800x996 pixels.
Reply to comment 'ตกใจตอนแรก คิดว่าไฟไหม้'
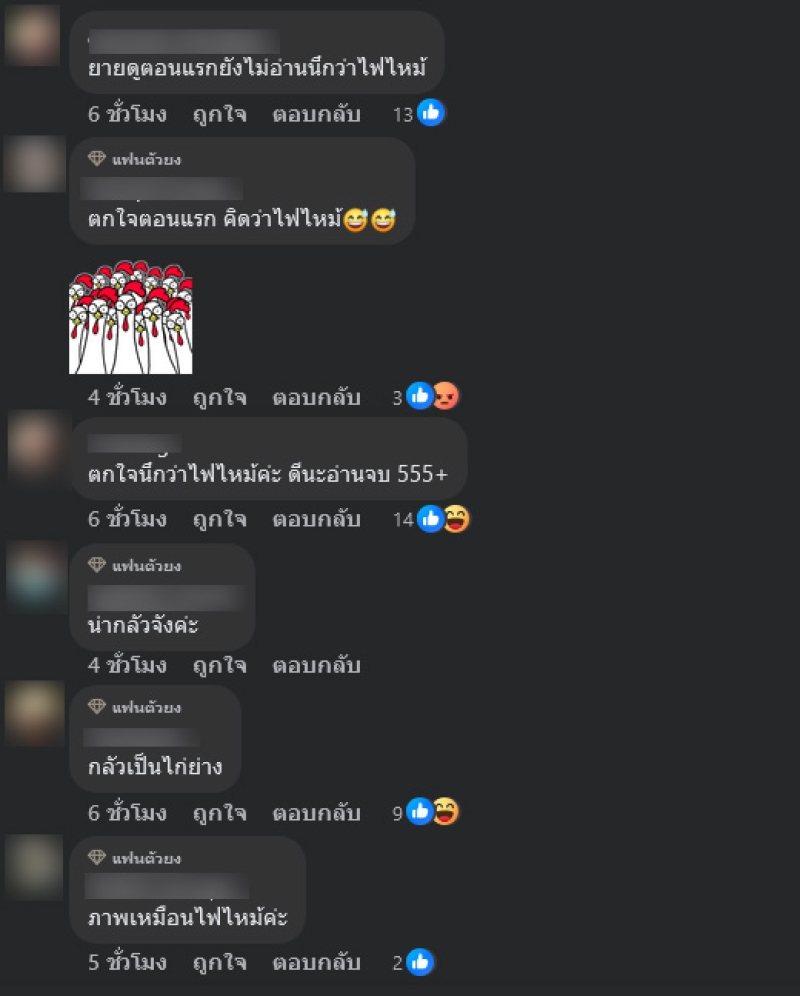click(316, 397)
